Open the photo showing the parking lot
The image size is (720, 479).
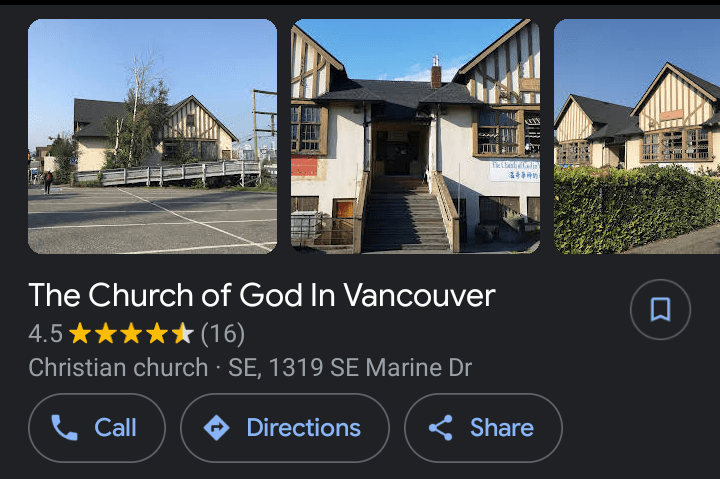(x=152, y=136)
